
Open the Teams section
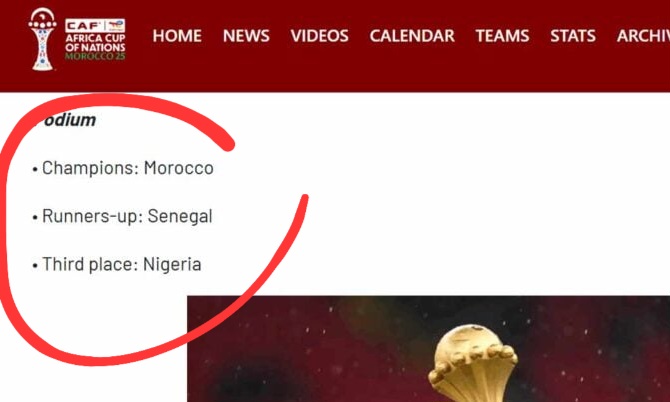tap(502, 36)
